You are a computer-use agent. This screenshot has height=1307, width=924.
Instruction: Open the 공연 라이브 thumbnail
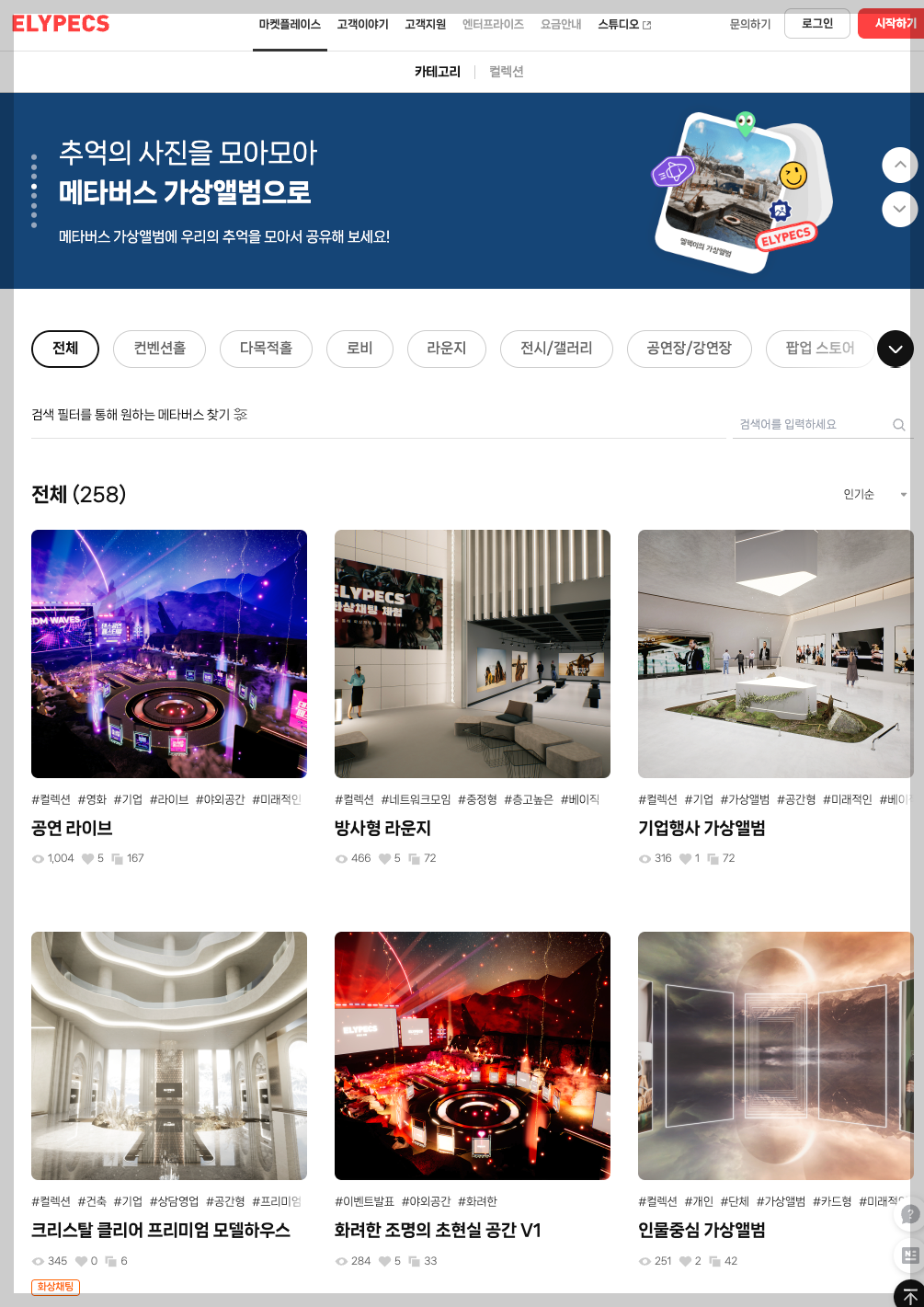pos(169,653)
